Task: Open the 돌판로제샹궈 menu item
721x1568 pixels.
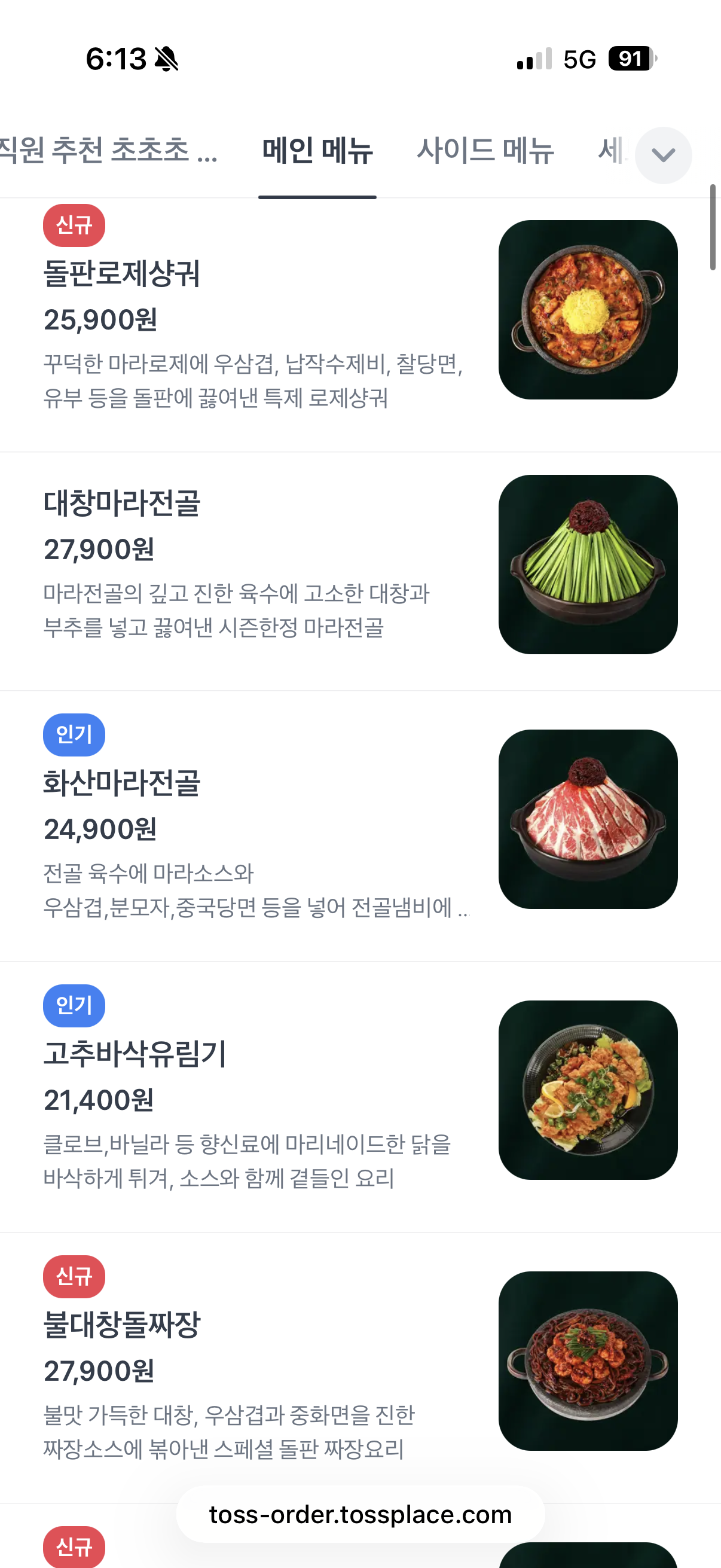Action: [x=360, y=325]
